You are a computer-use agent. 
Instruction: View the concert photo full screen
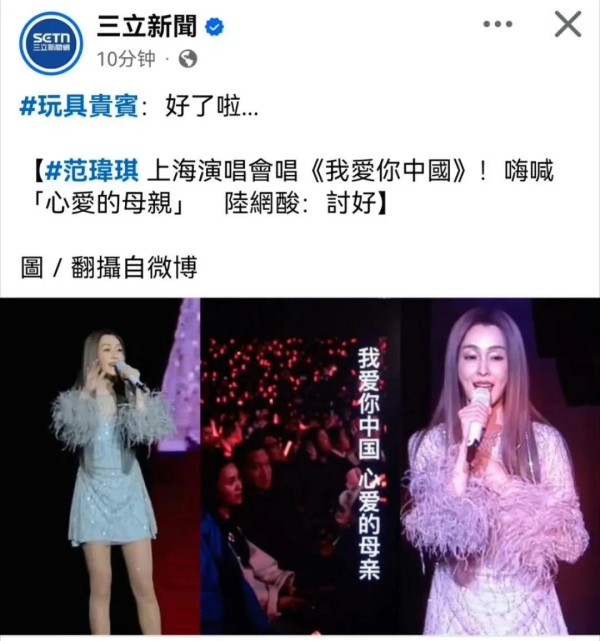point(300,468)
